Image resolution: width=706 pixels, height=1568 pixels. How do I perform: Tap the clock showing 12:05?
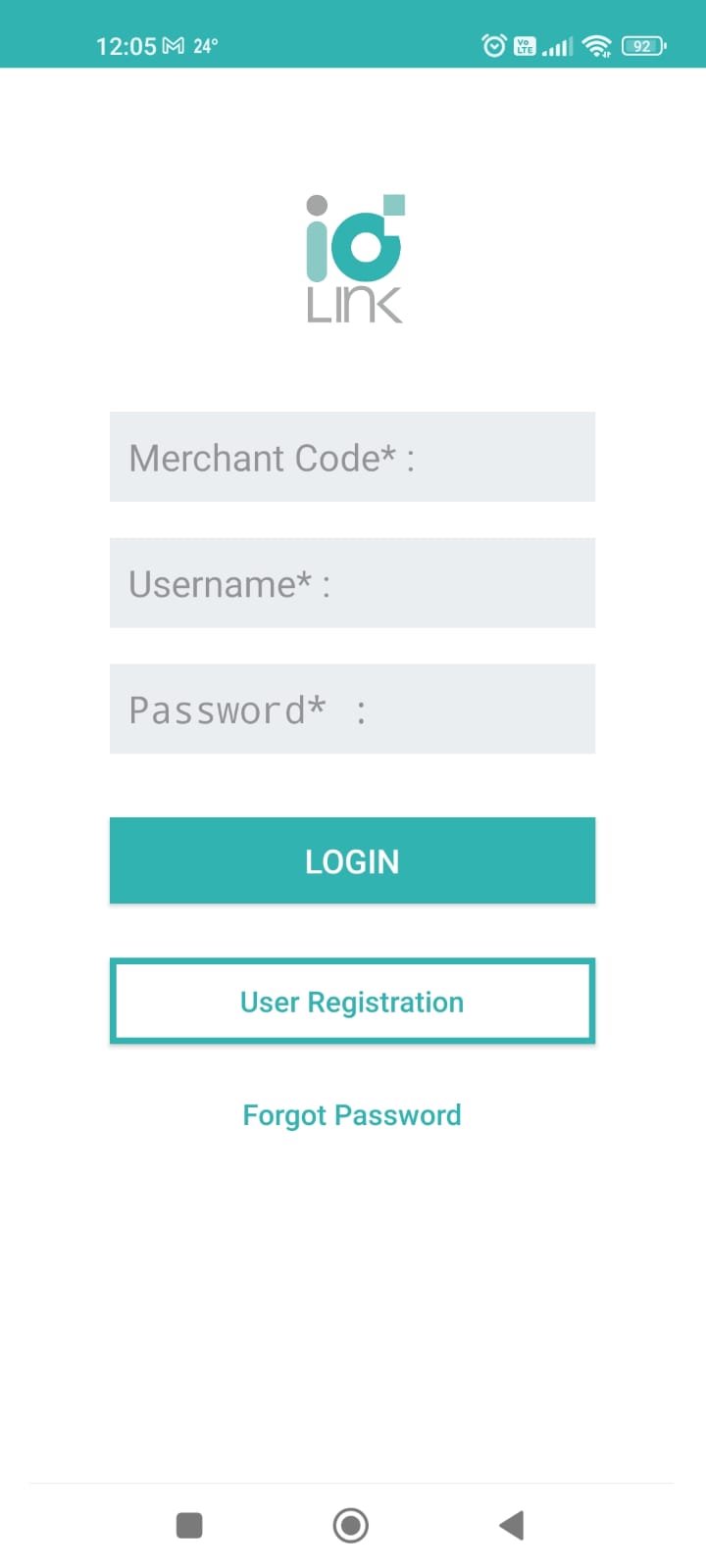[126, 44]
